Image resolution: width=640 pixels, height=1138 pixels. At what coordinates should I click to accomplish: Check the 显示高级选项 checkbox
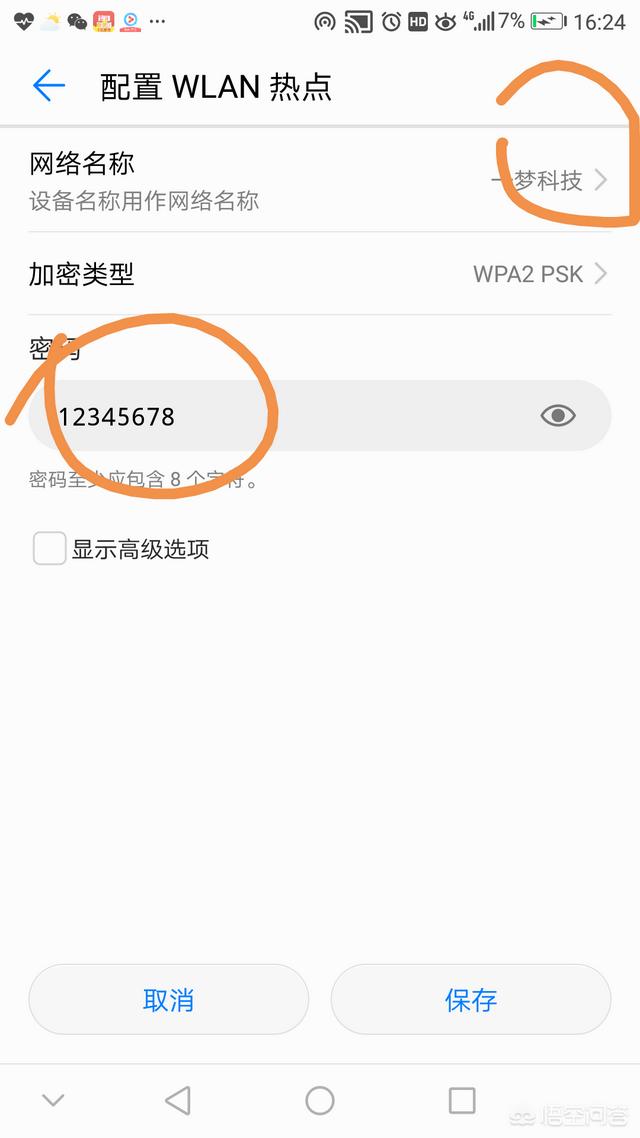point(50,548)
